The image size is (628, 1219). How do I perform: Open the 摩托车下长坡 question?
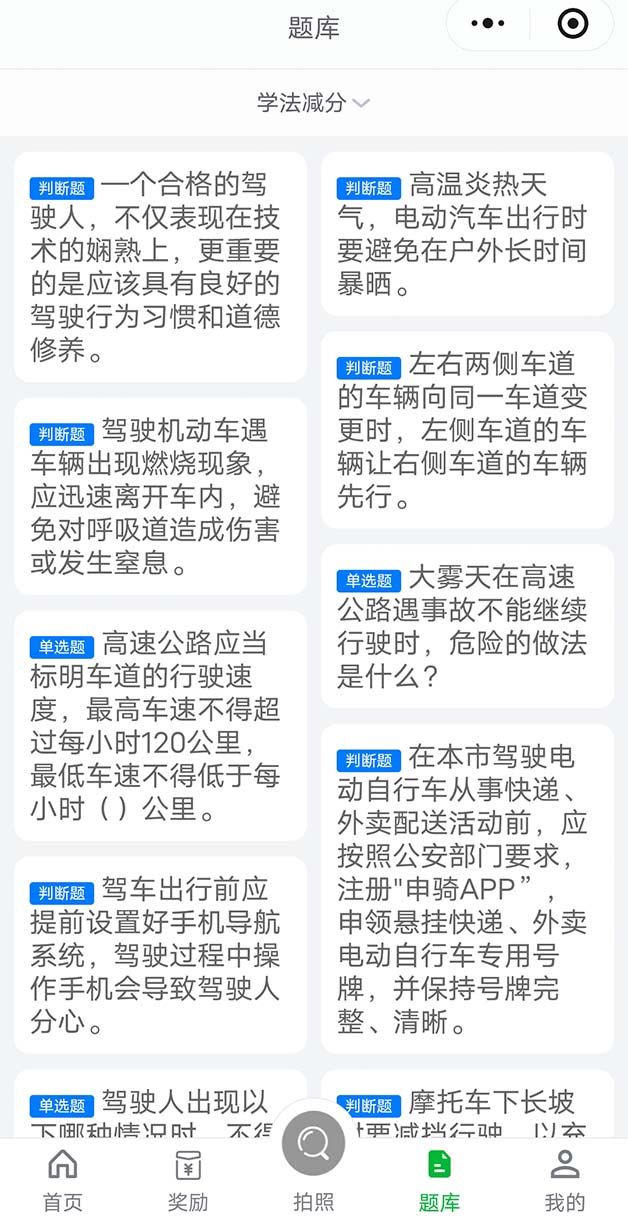(x=467, y=1108)
